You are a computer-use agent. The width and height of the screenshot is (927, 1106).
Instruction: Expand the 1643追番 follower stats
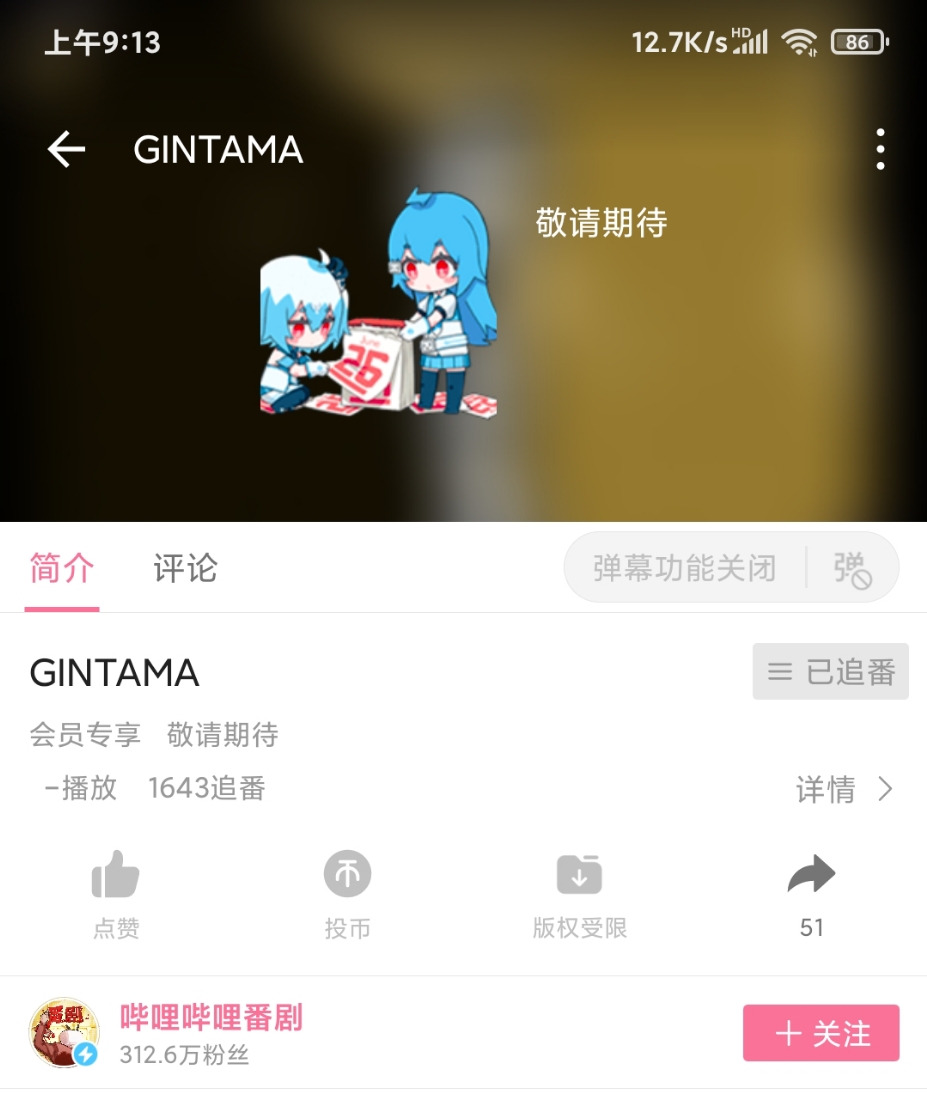click(206, 789)
